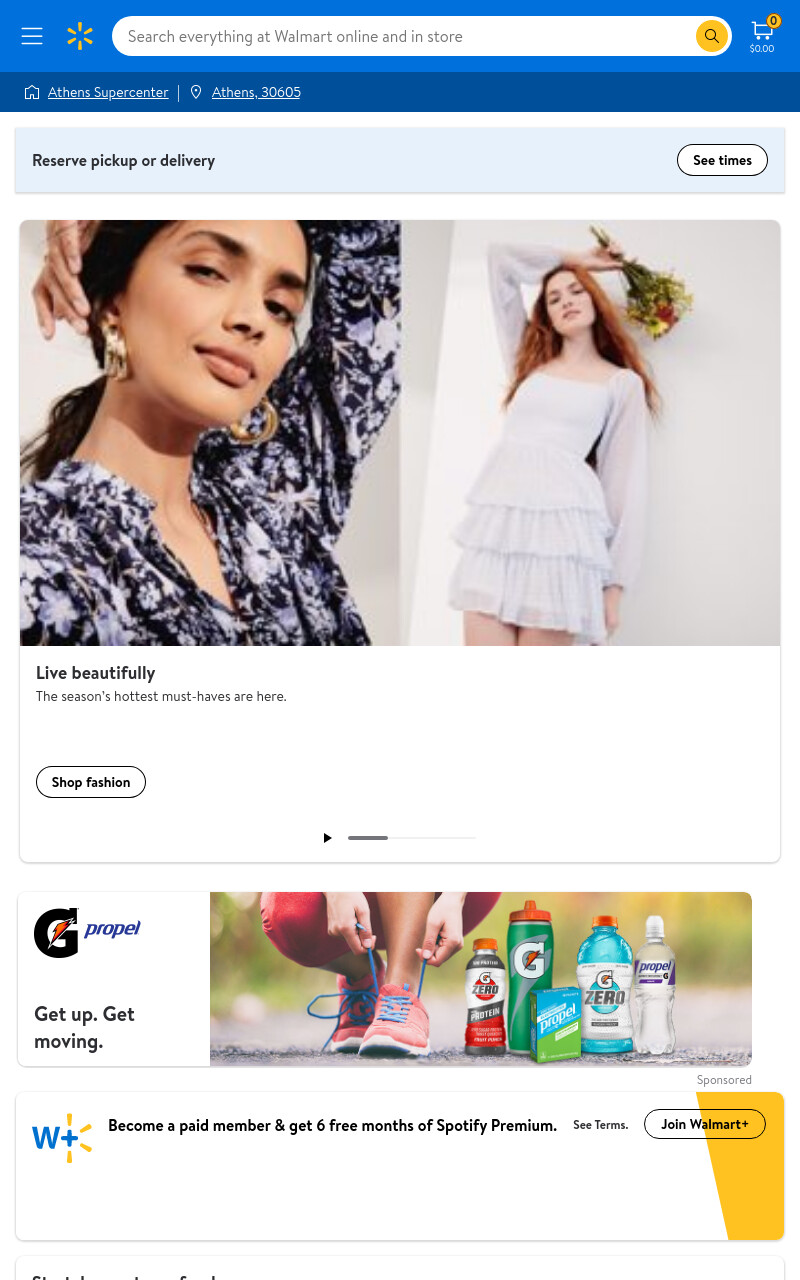This screenshot has height=1280, width=800.
Task: Join Walmart+ membership
Action: coord(705,1124)
